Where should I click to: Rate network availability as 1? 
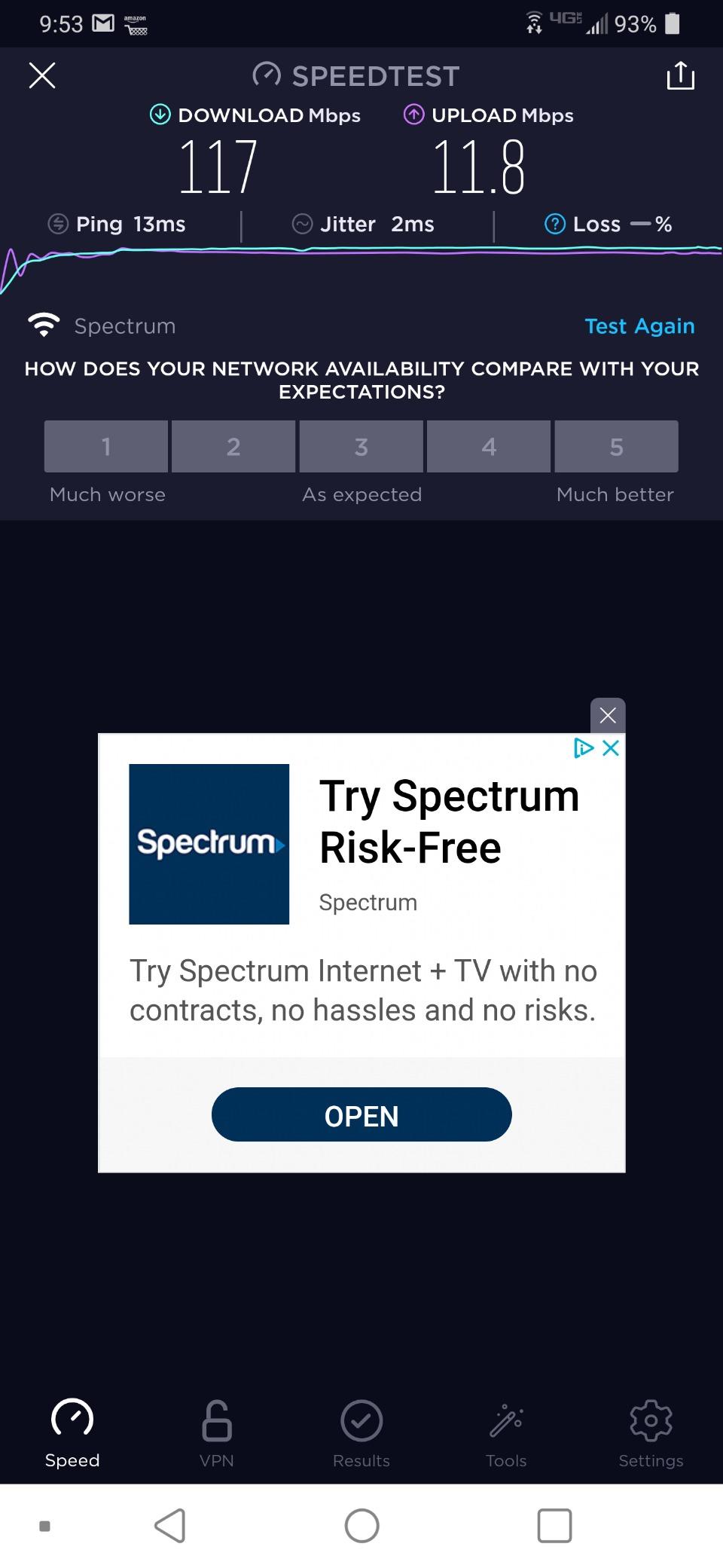(106, 447)
